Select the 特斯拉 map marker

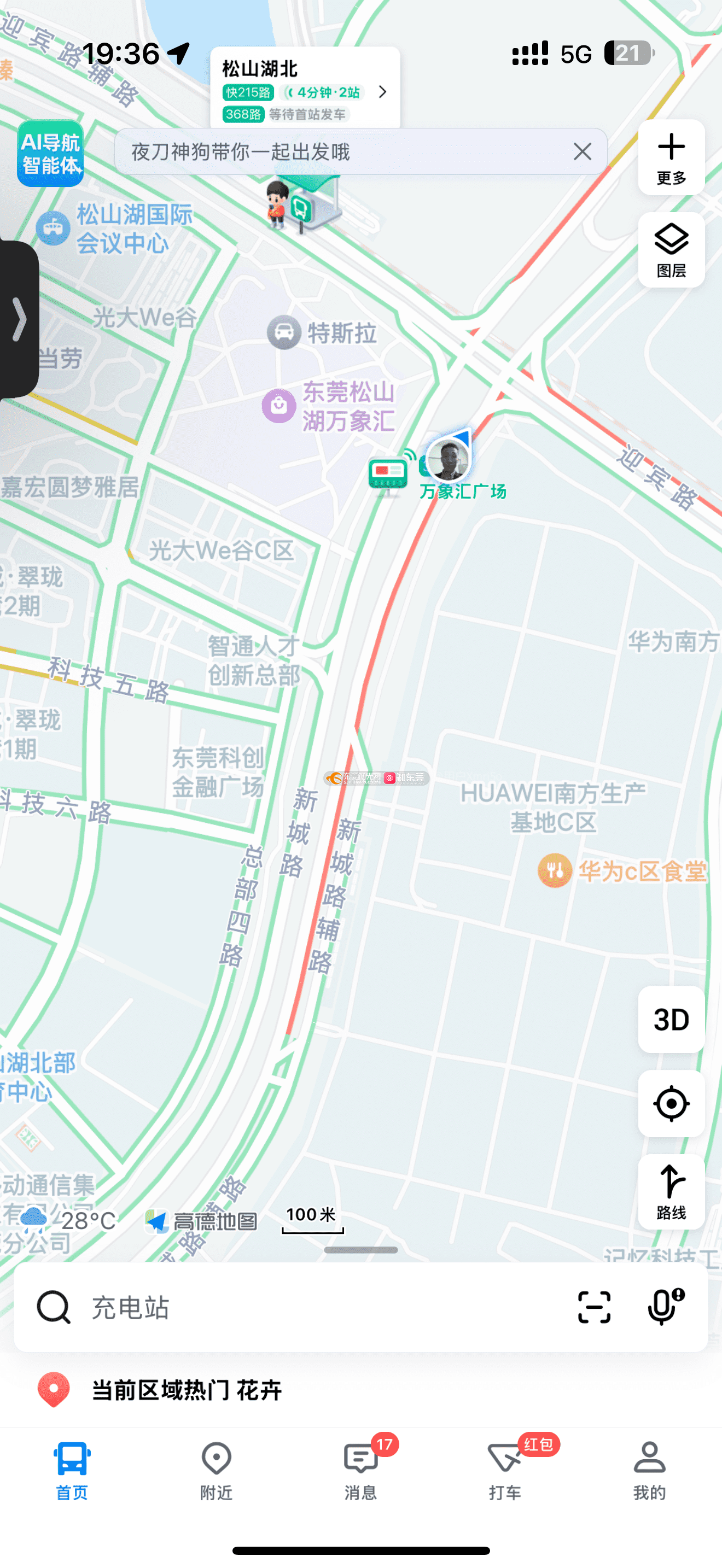click(322, 333)
